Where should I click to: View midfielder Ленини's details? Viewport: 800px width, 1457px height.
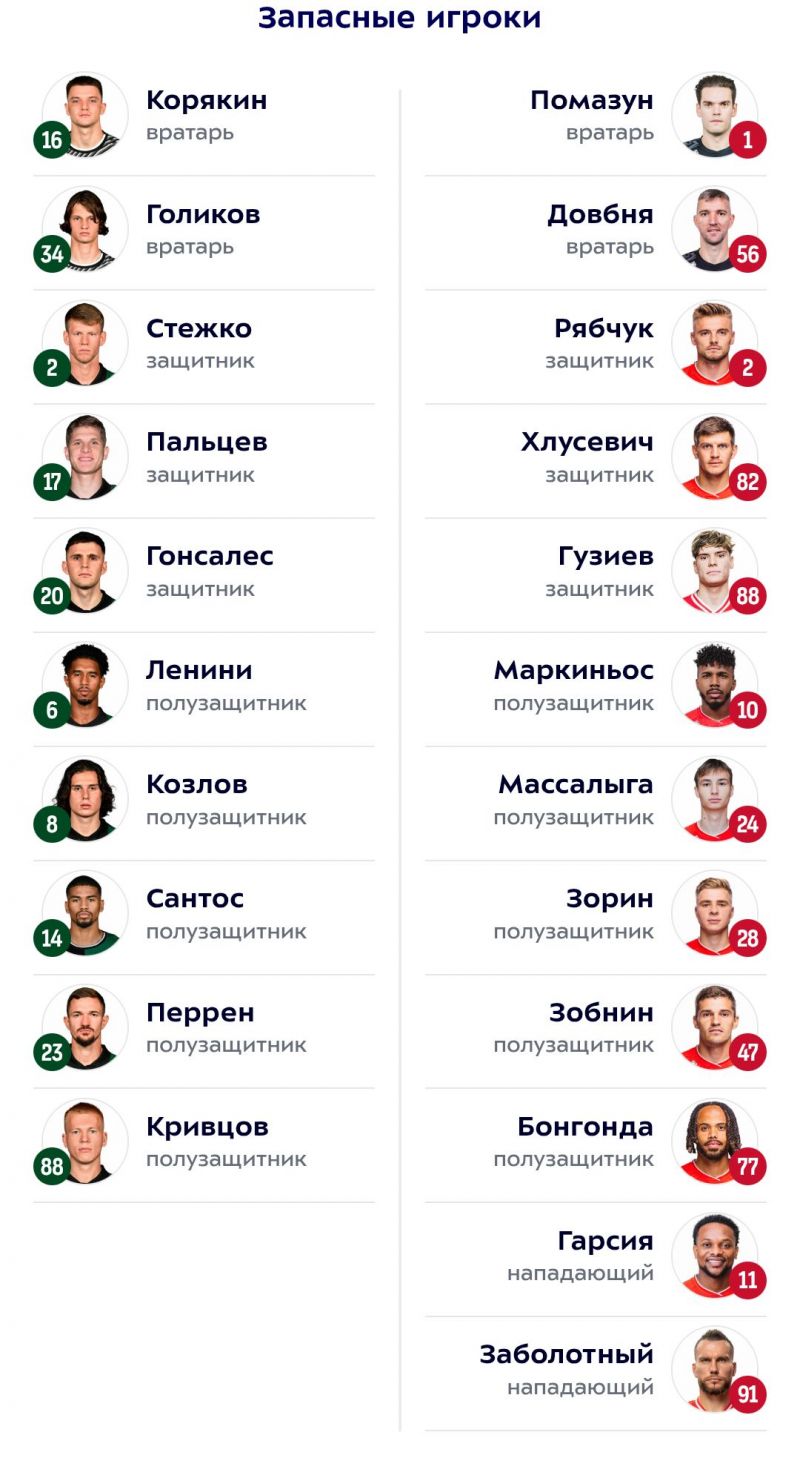tap(199, 671)
